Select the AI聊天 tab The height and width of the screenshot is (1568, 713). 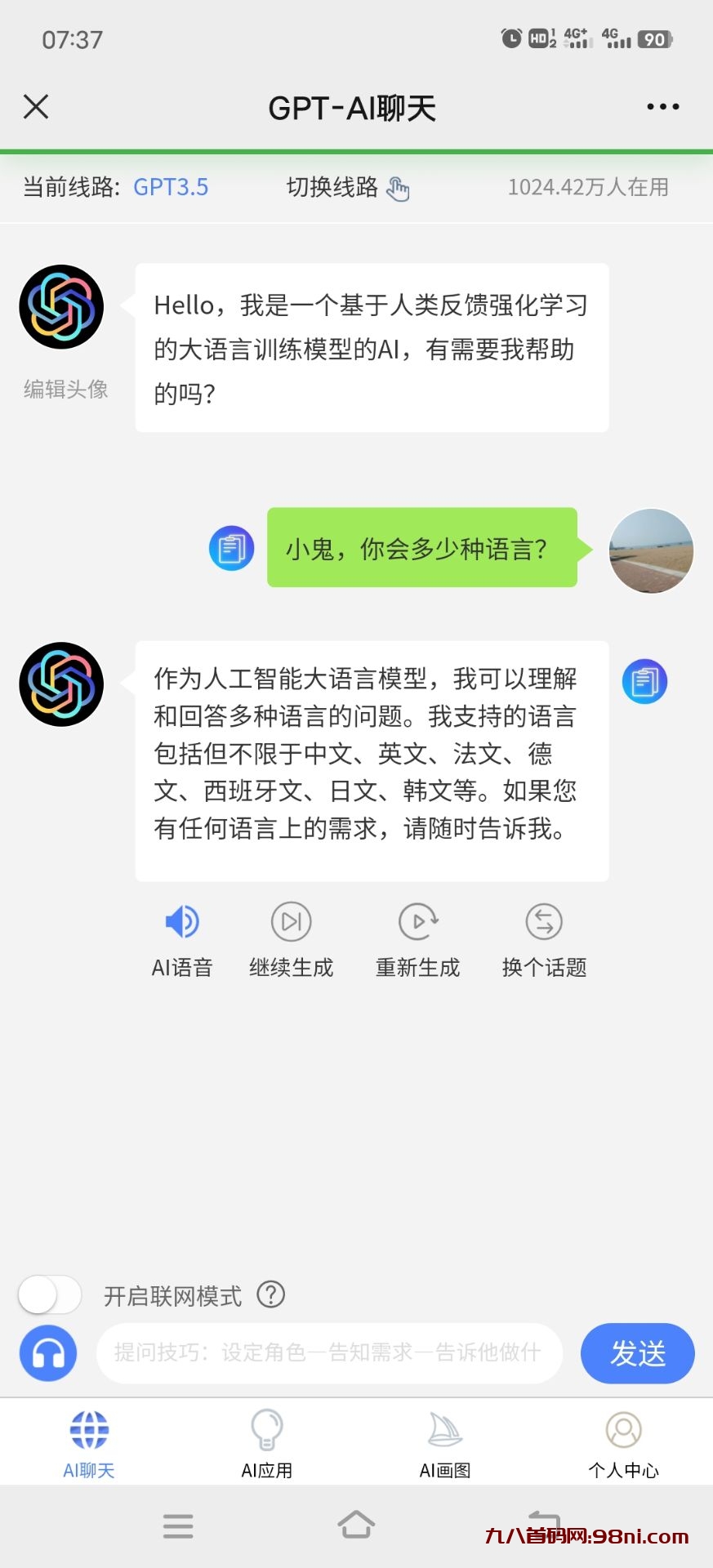pyautogui.click(x=89, y=1444)
